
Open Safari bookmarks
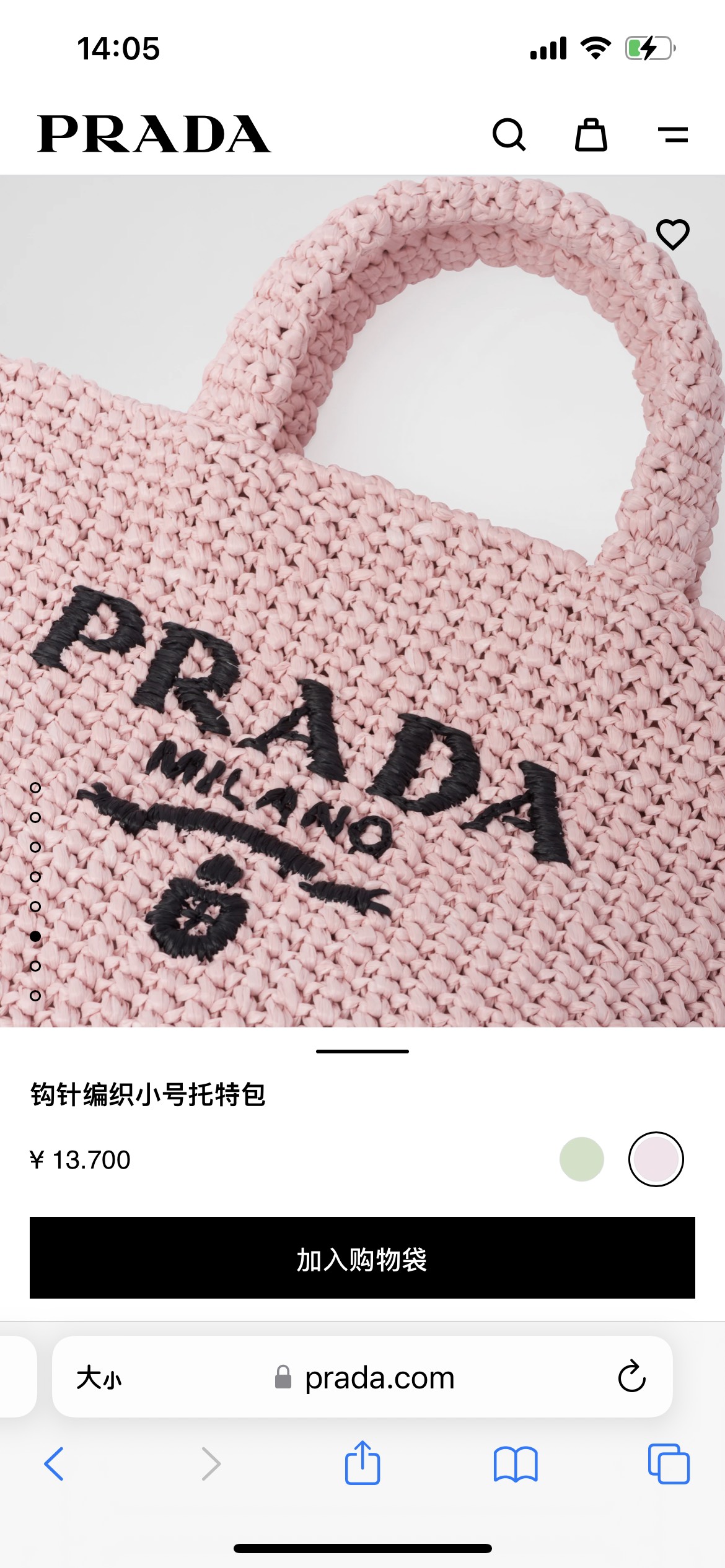point(516,1464)
